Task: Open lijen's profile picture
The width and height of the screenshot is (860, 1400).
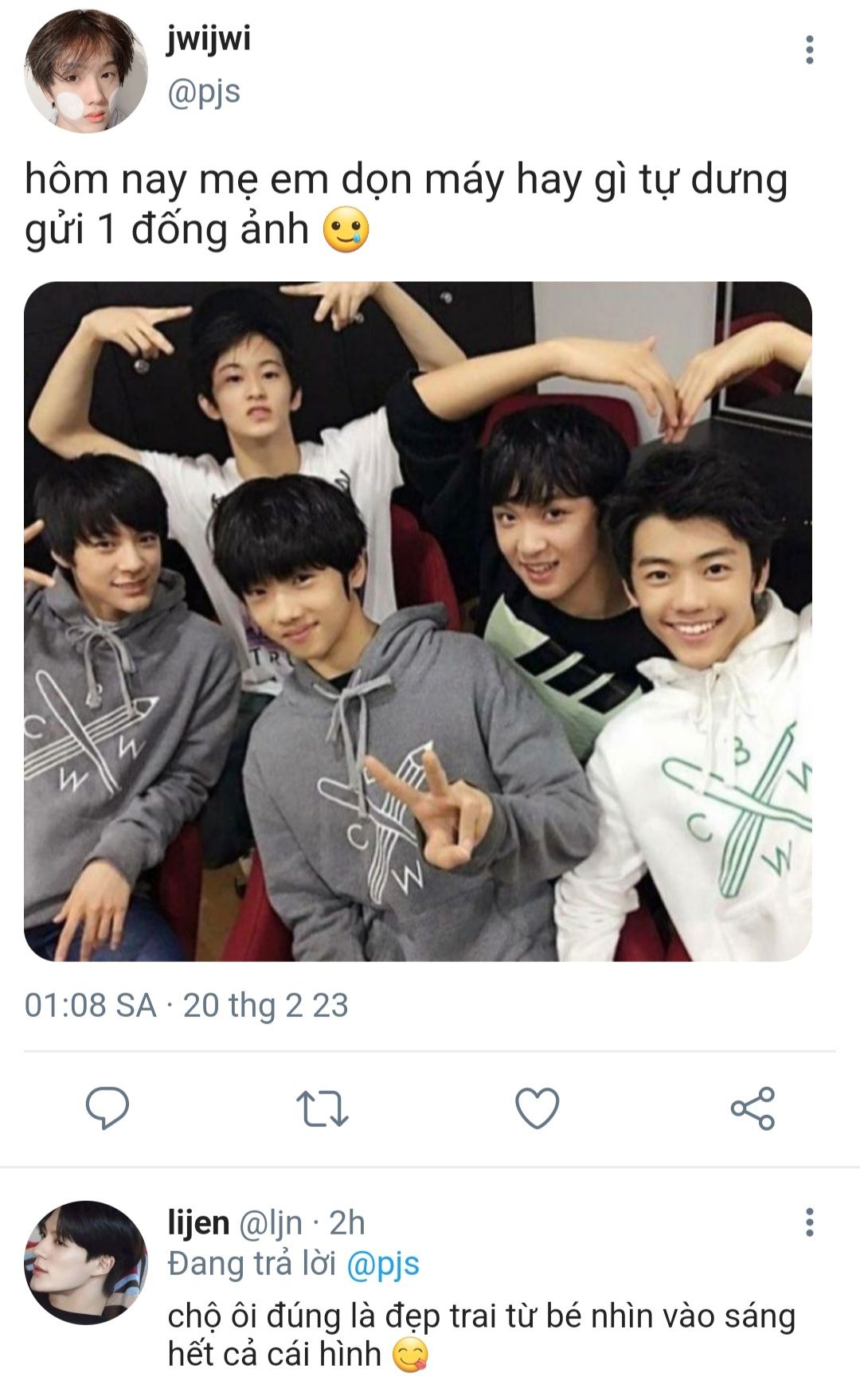Action: [x=86, y=1262]
